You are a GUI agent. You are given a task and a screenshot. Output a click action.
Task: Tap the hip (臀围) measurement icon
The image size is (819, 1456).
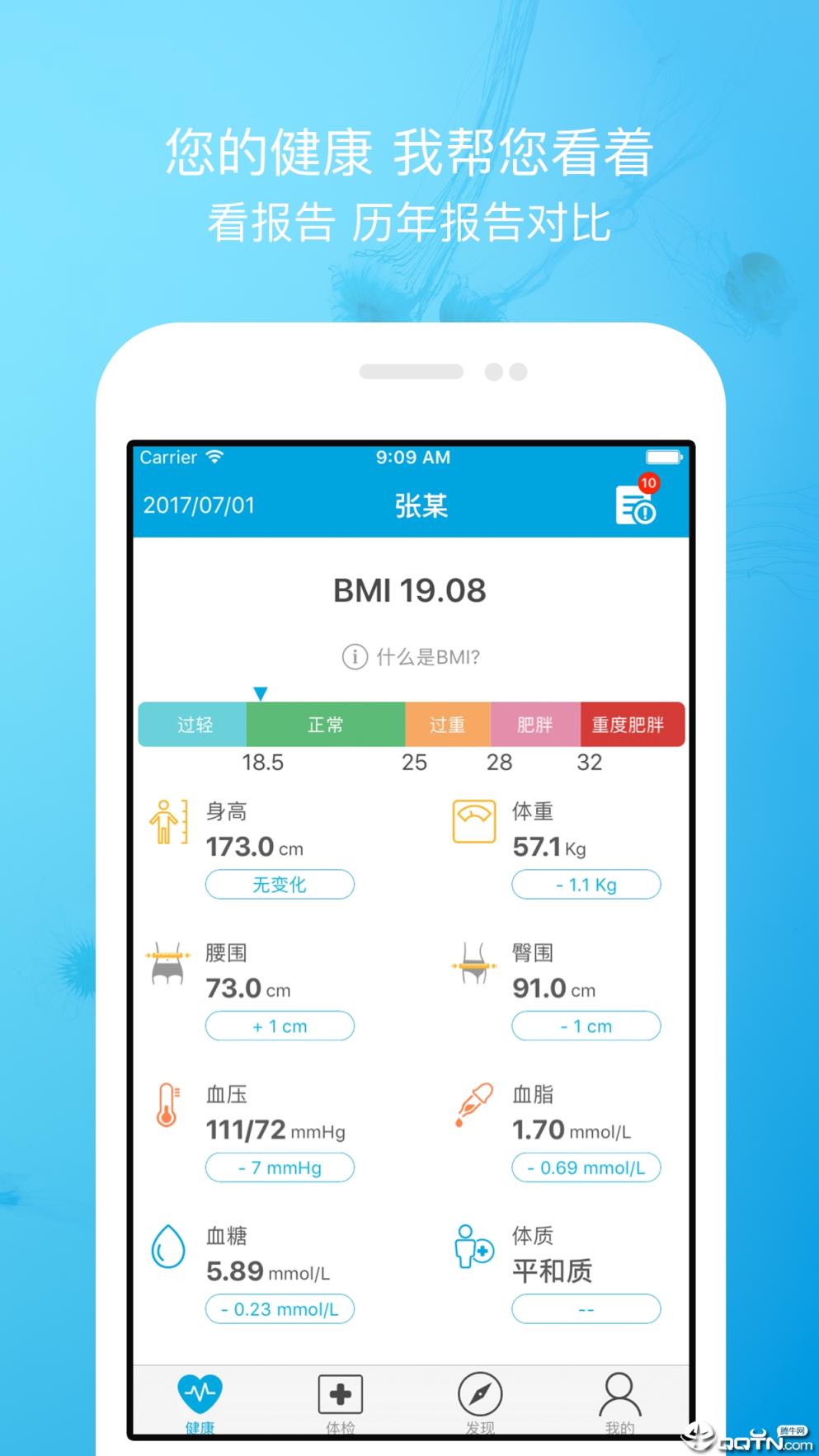[473, 965]
